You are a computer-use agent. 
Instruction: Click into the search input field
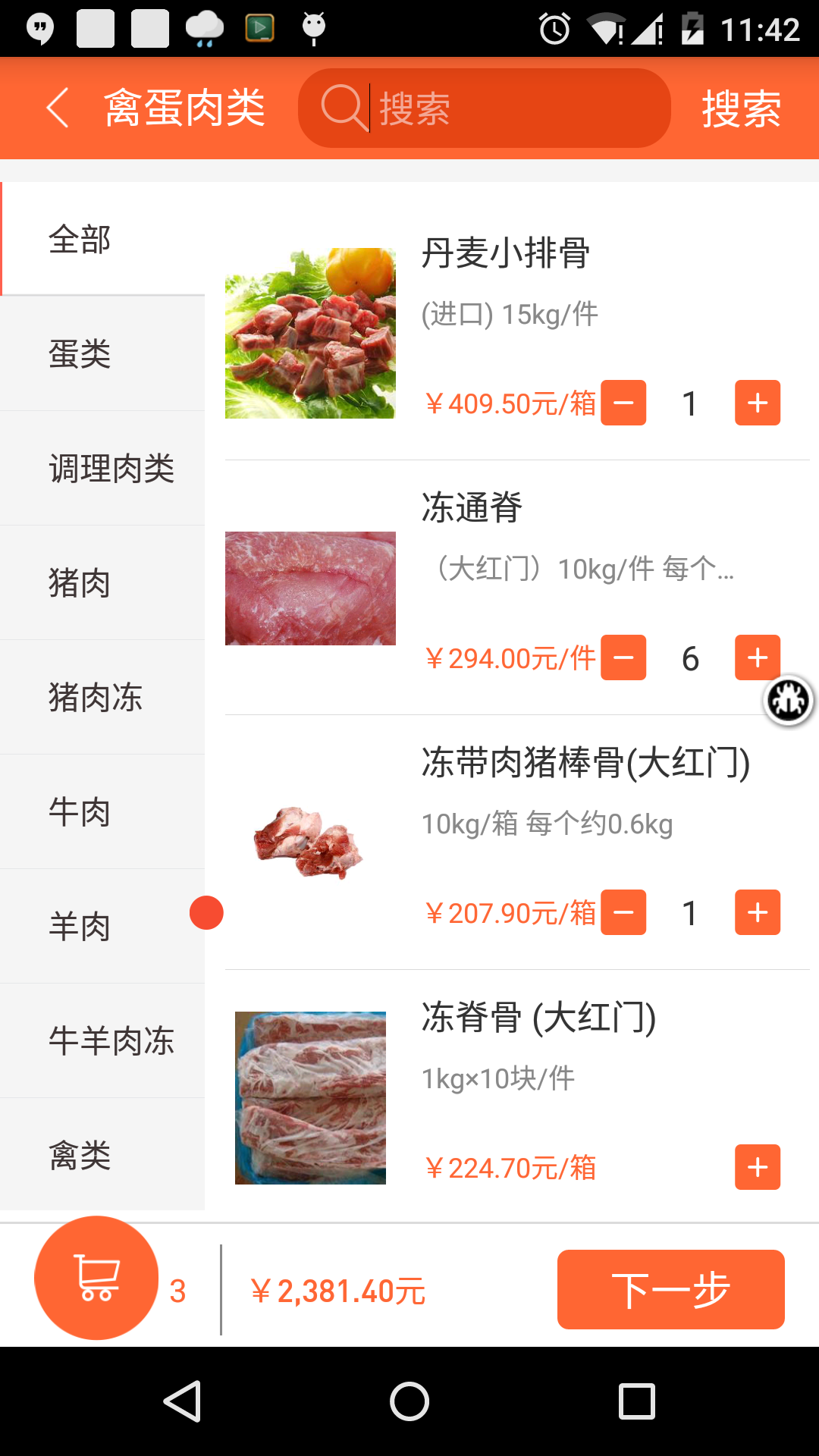point(493,107)
